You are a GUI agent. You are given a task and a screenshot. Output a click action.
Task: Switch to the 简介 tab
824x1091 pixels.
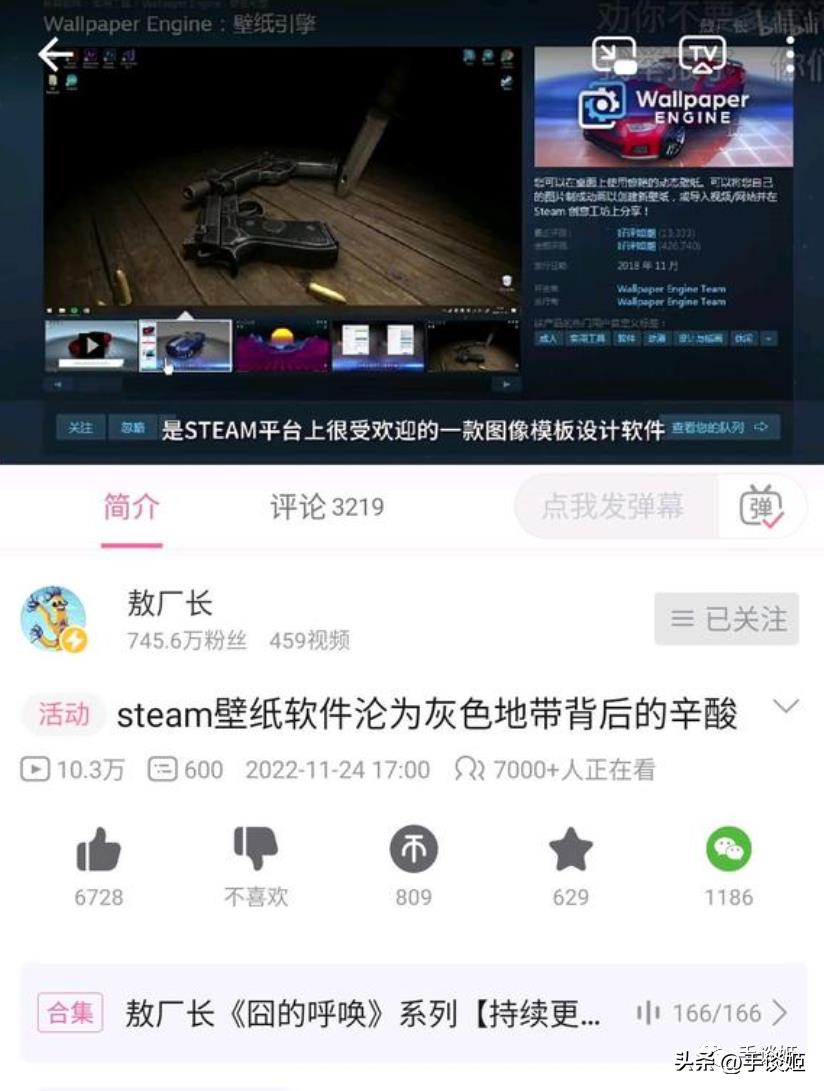tap(131, 507)
